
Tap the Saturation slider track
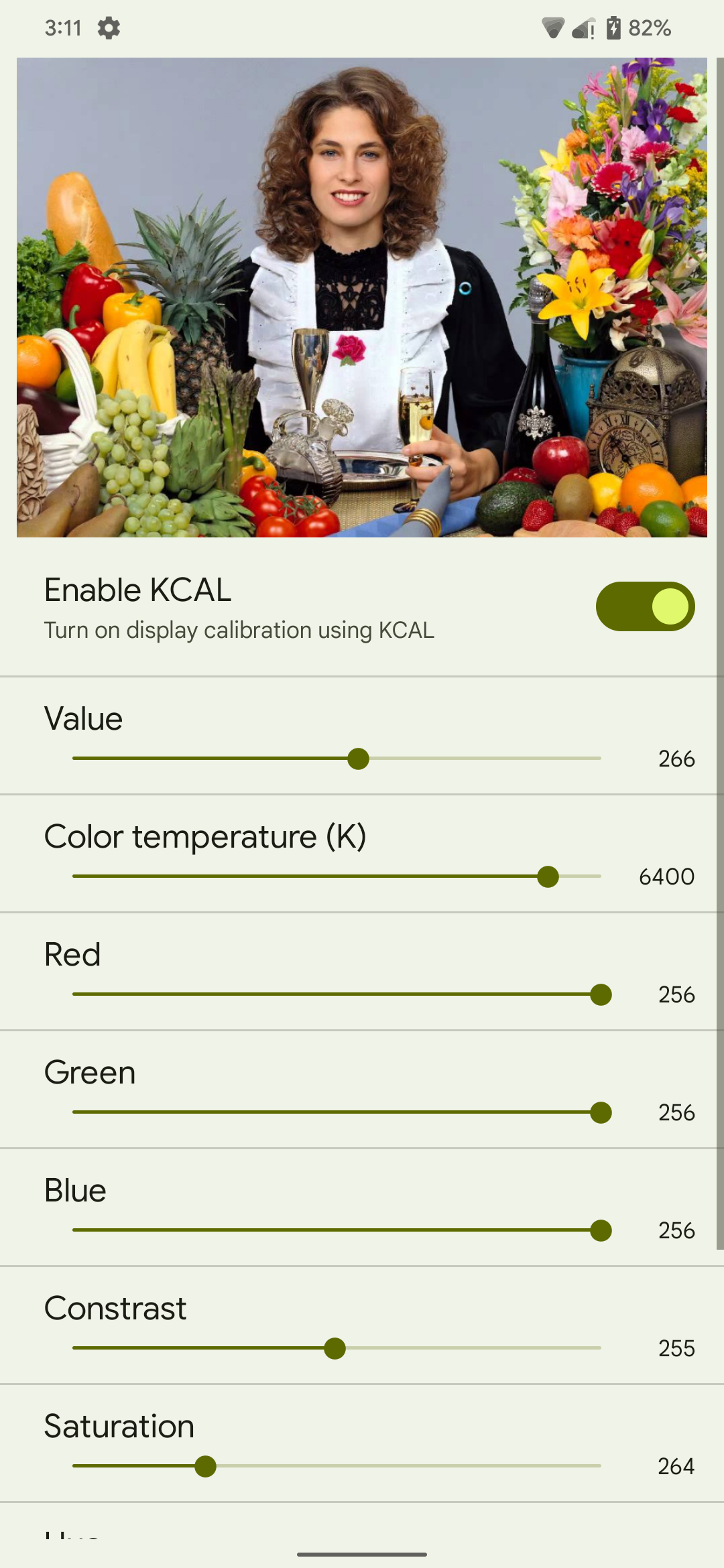337,1466
